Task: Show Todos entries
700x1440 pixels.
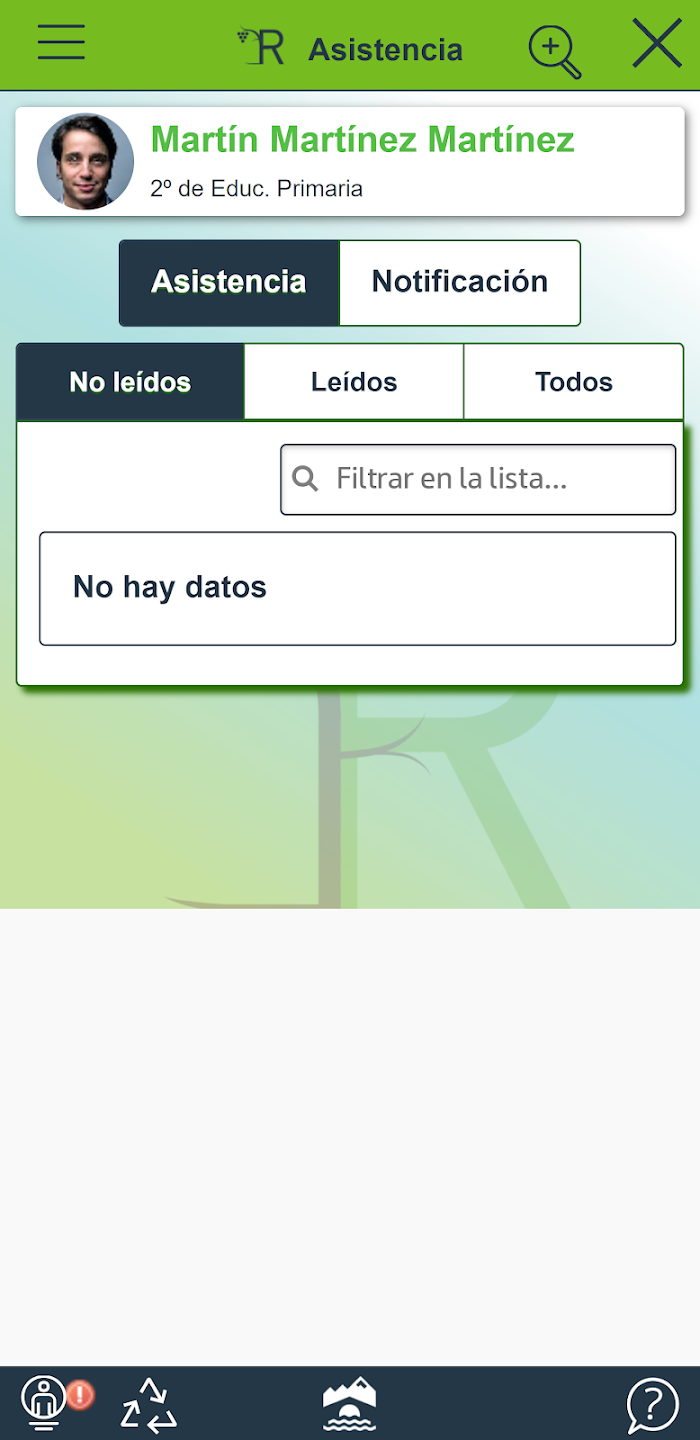Action: point(574,382)
